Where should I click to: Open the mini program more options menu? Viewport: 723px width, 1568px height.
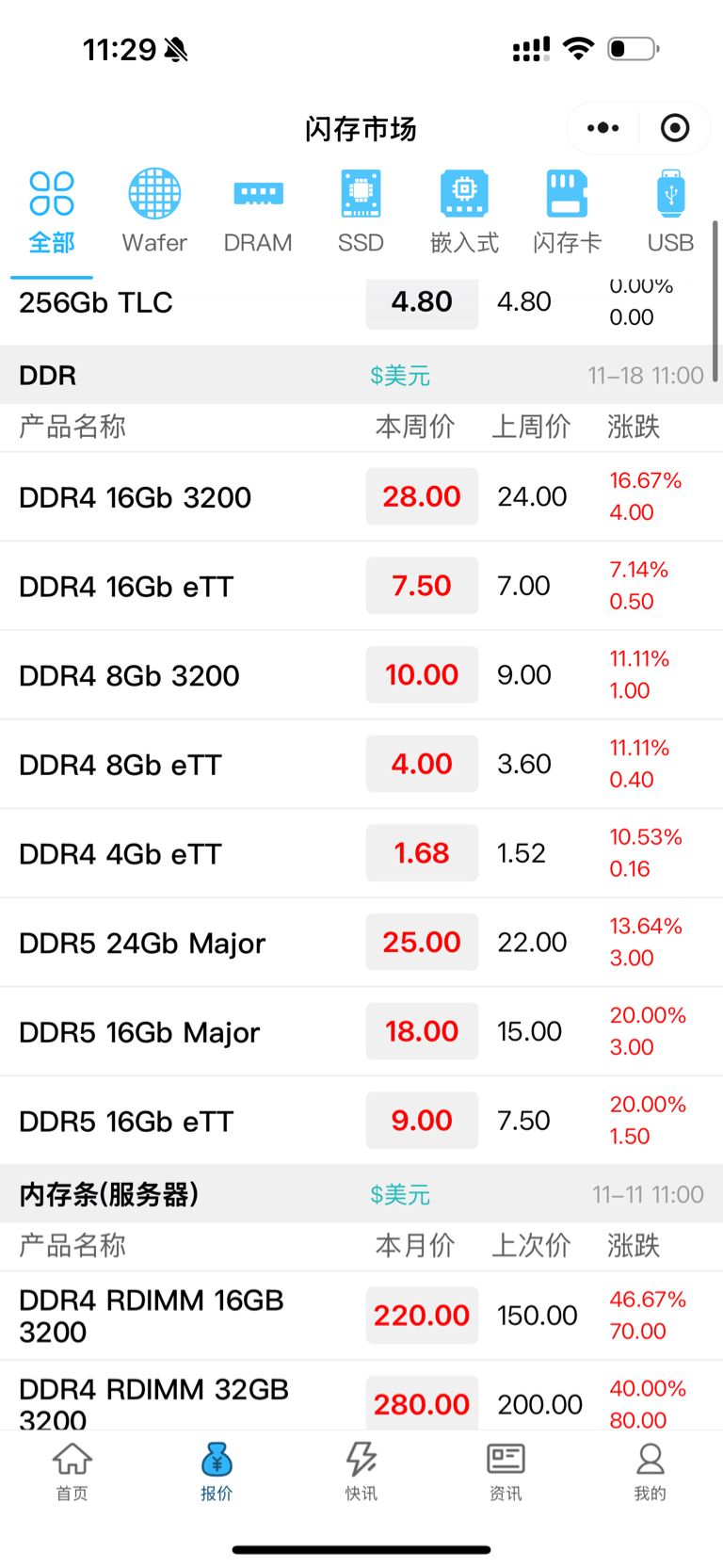602,128
